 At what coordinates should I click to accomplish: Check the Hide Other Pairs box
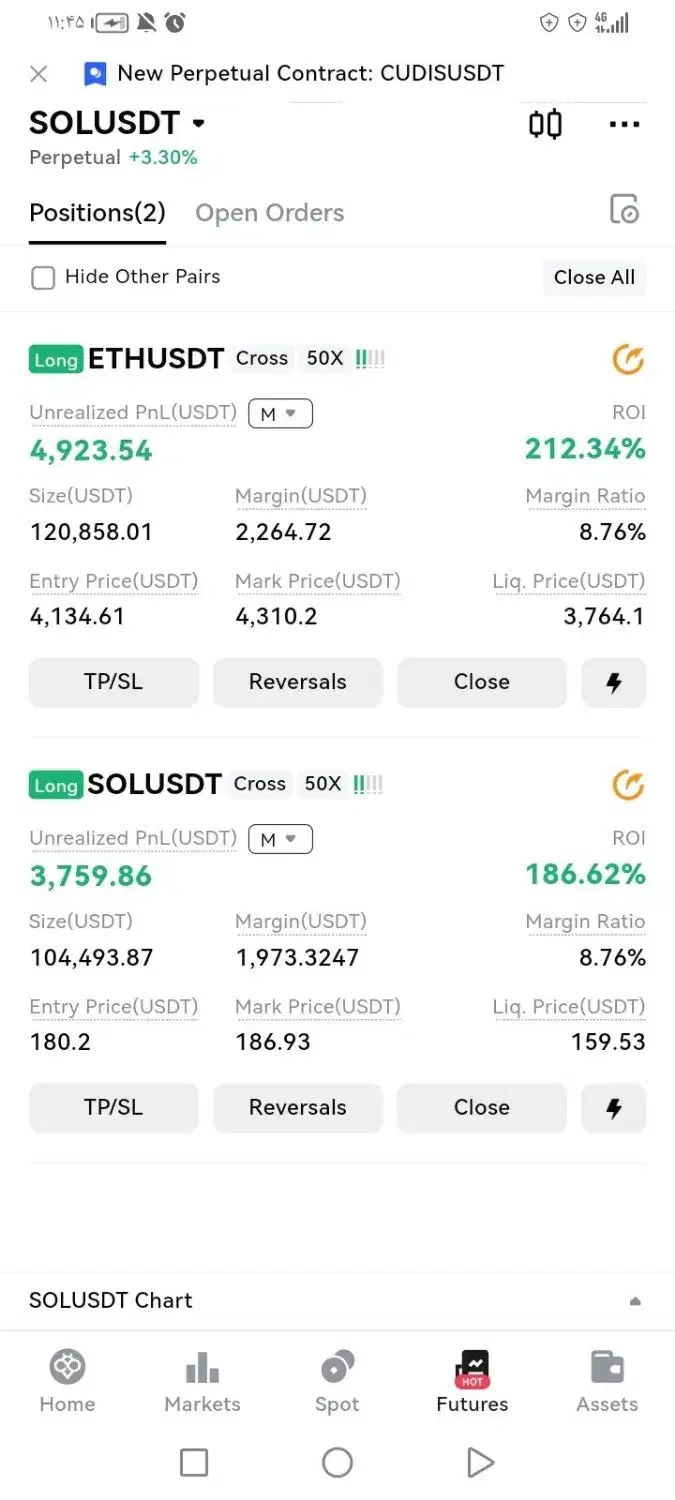click(x=43, y=277)
